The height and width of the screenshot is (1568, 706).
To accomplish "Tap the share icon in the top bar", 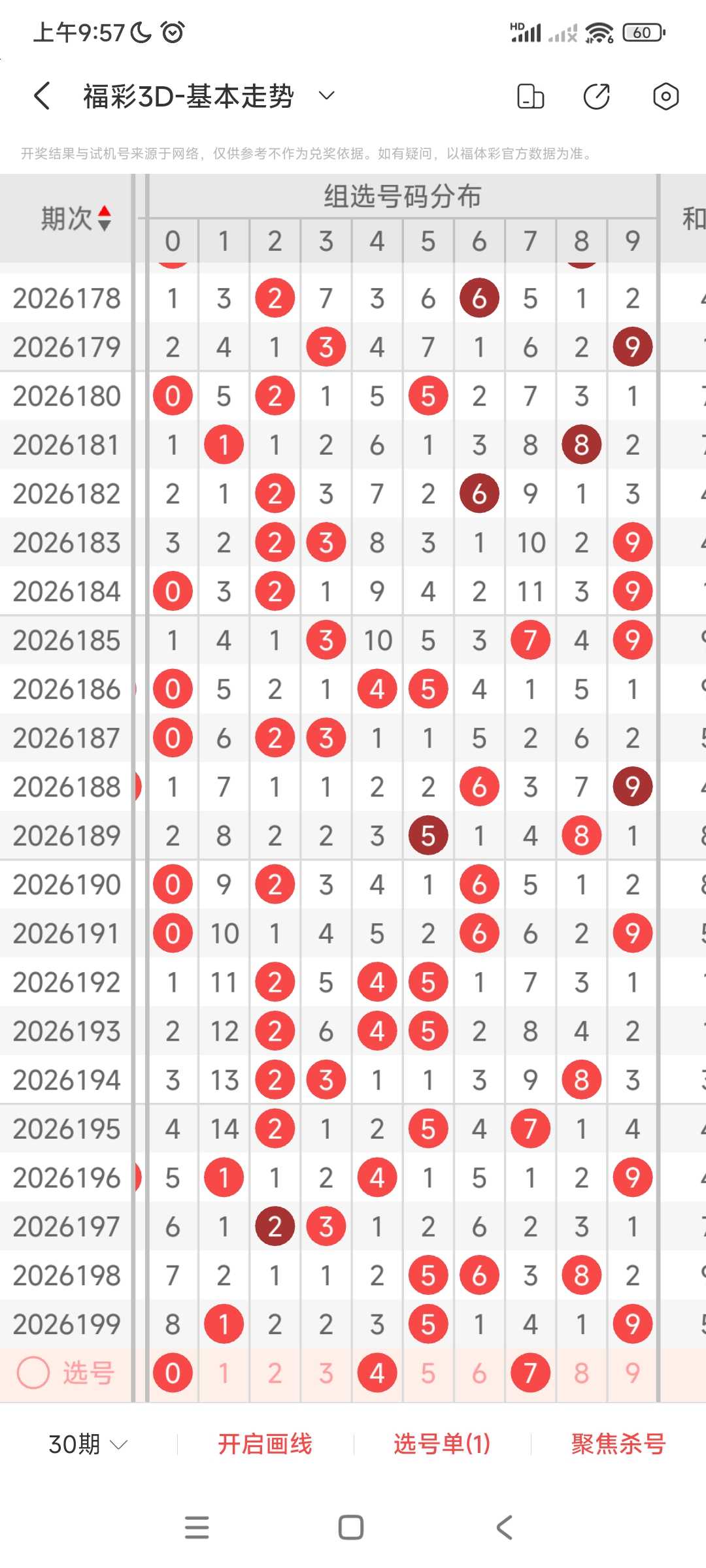I will point(596,97).
